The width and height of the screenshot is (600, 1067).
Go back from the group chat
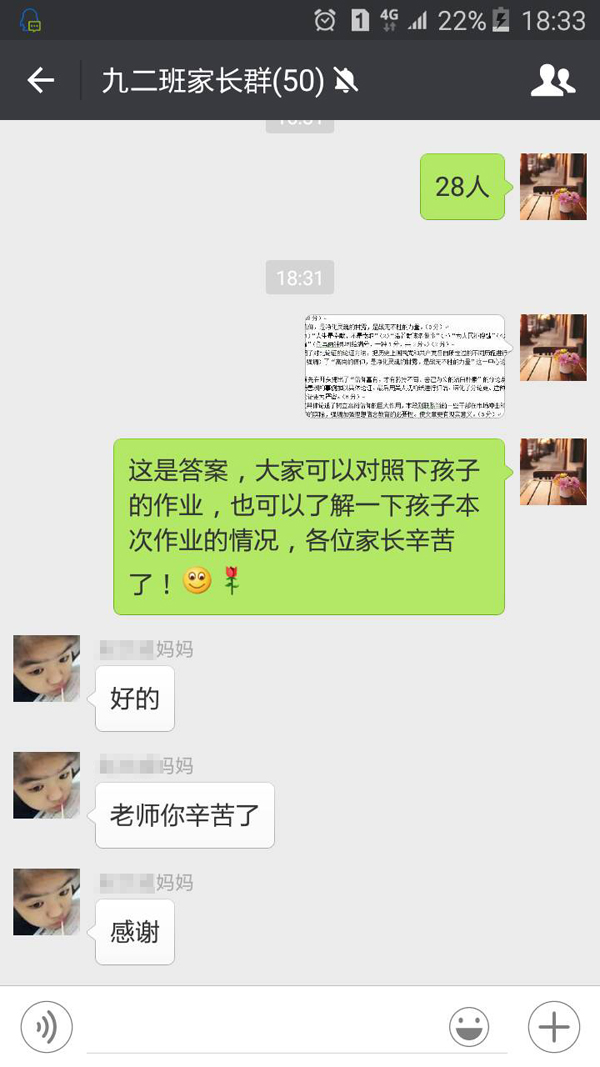point(41,80)
